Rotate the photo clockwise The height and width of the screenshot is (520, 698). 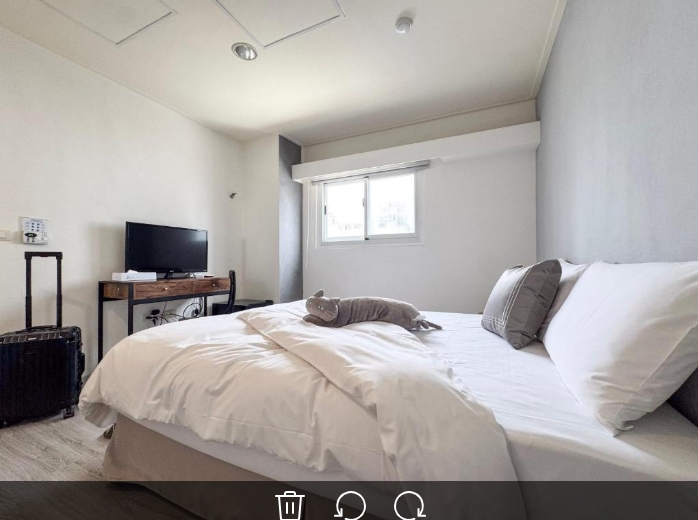(x=409, y=505)
